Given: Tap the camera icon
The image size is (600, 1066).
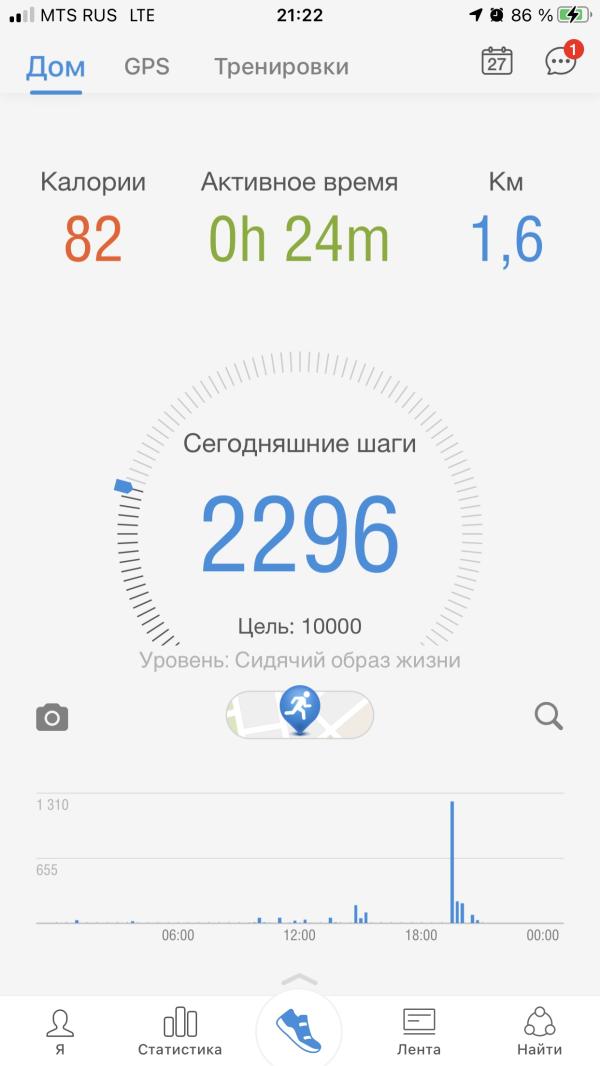Looking at the screenshot, I should click(x=52, y=718).
